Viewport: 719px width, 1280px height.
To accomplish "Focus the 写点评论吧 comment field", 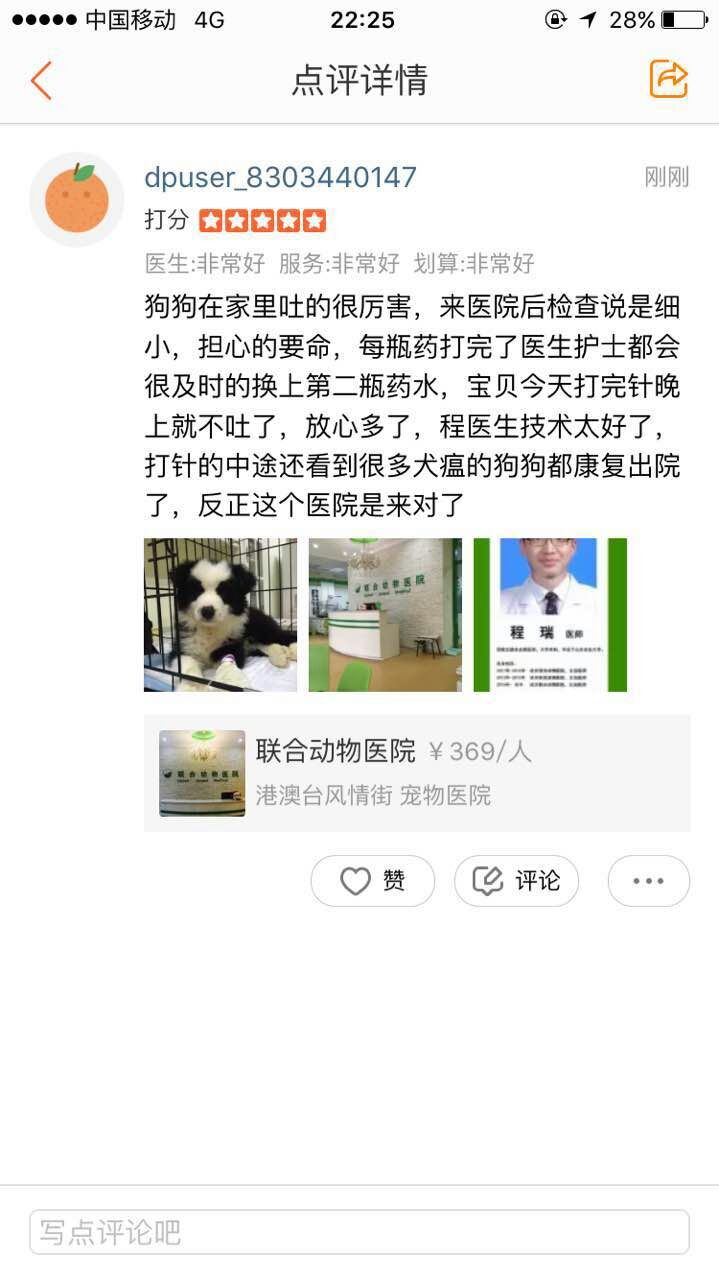I will point(359,1232).
